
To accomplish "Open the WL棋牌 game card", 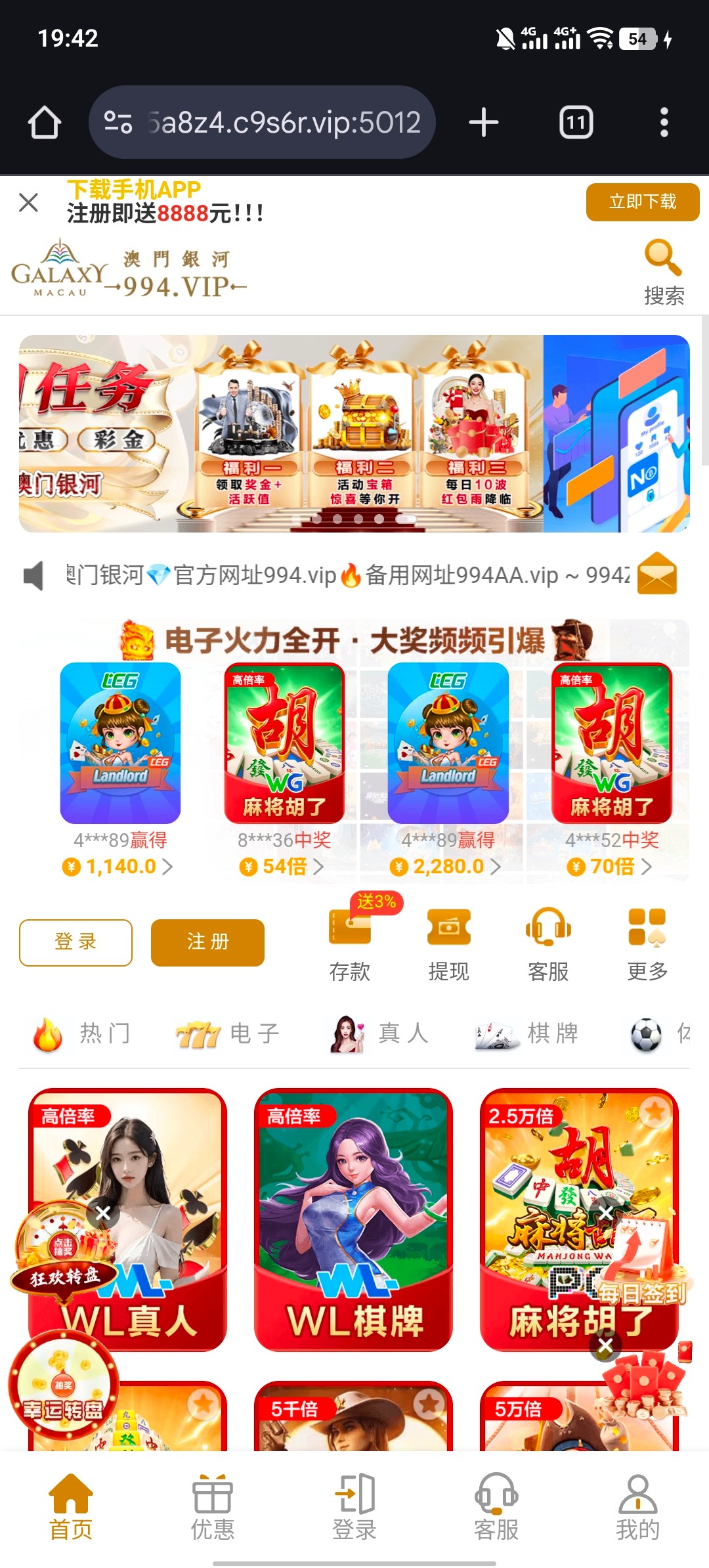I will [353, 1219].
